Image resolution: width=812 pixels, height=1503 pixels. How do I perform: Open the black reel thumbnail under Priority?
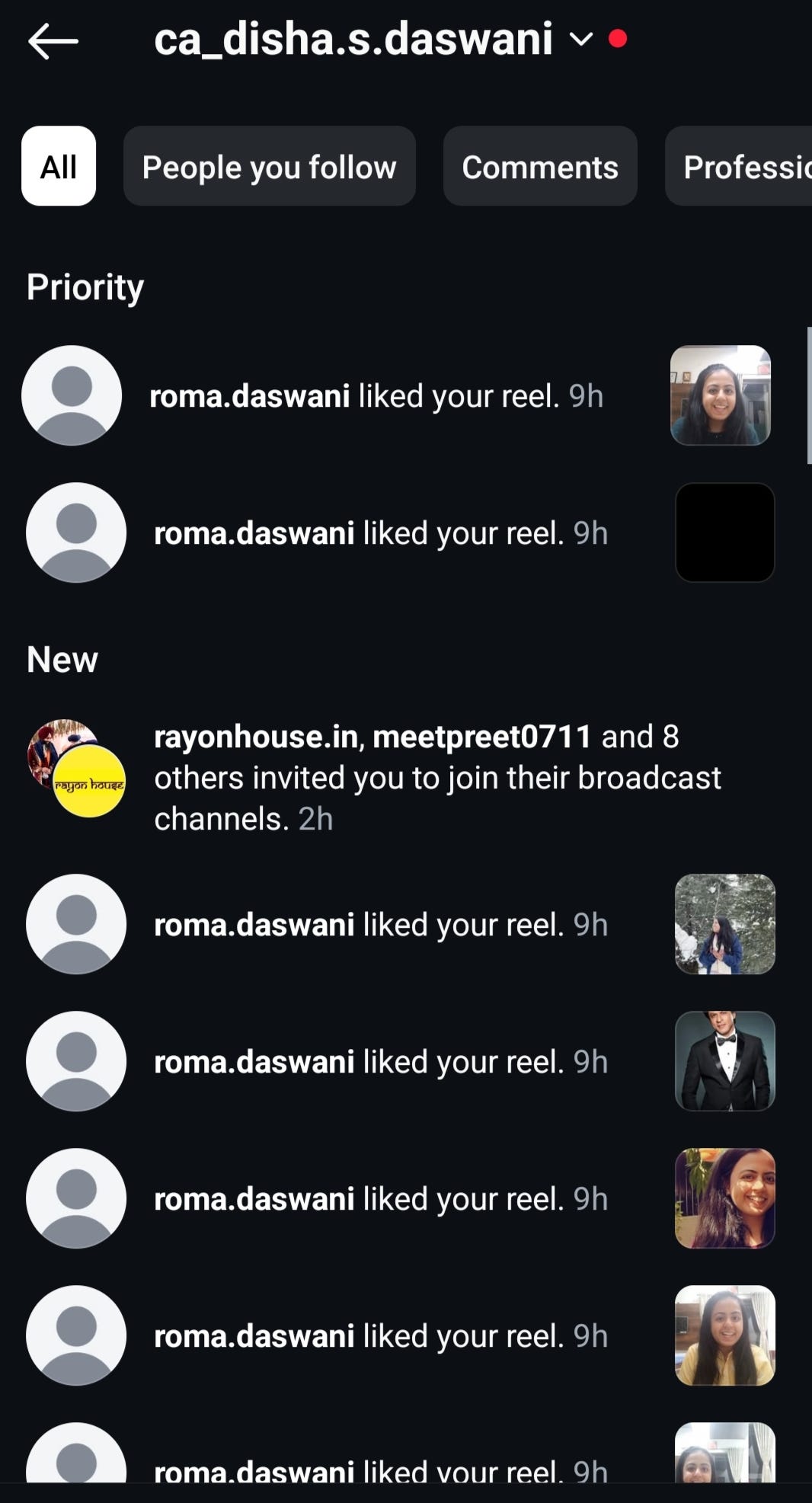tap(724, 532)
